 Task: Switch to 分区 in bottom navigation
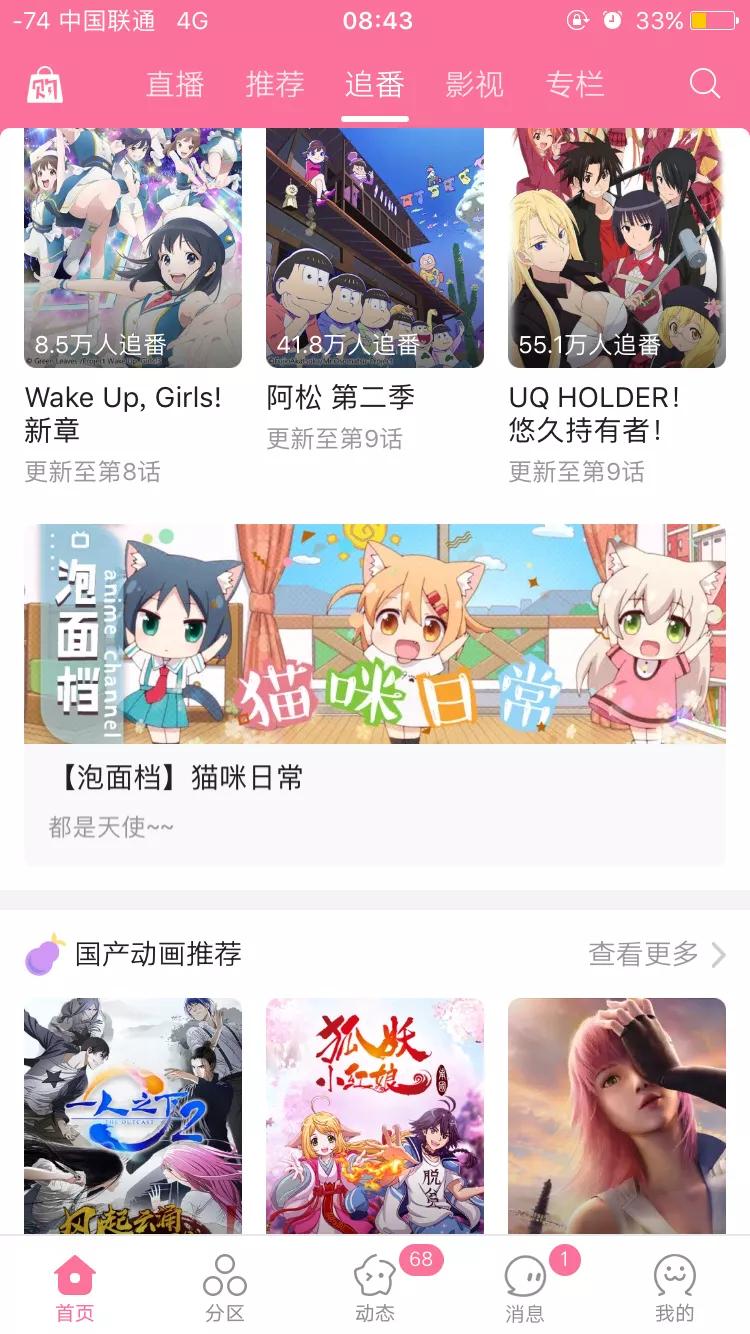point(225,1287)
